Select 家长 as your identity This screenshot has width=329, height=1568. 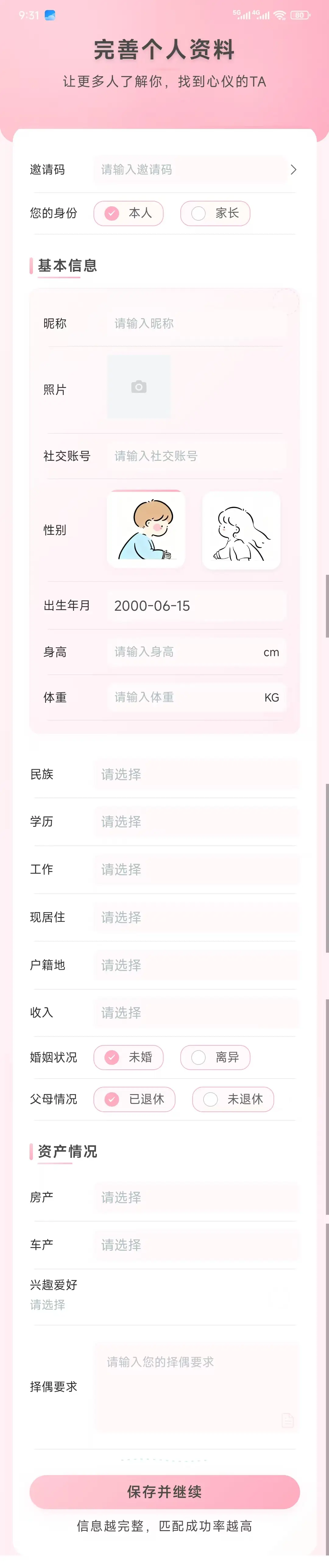coord(215,213)
